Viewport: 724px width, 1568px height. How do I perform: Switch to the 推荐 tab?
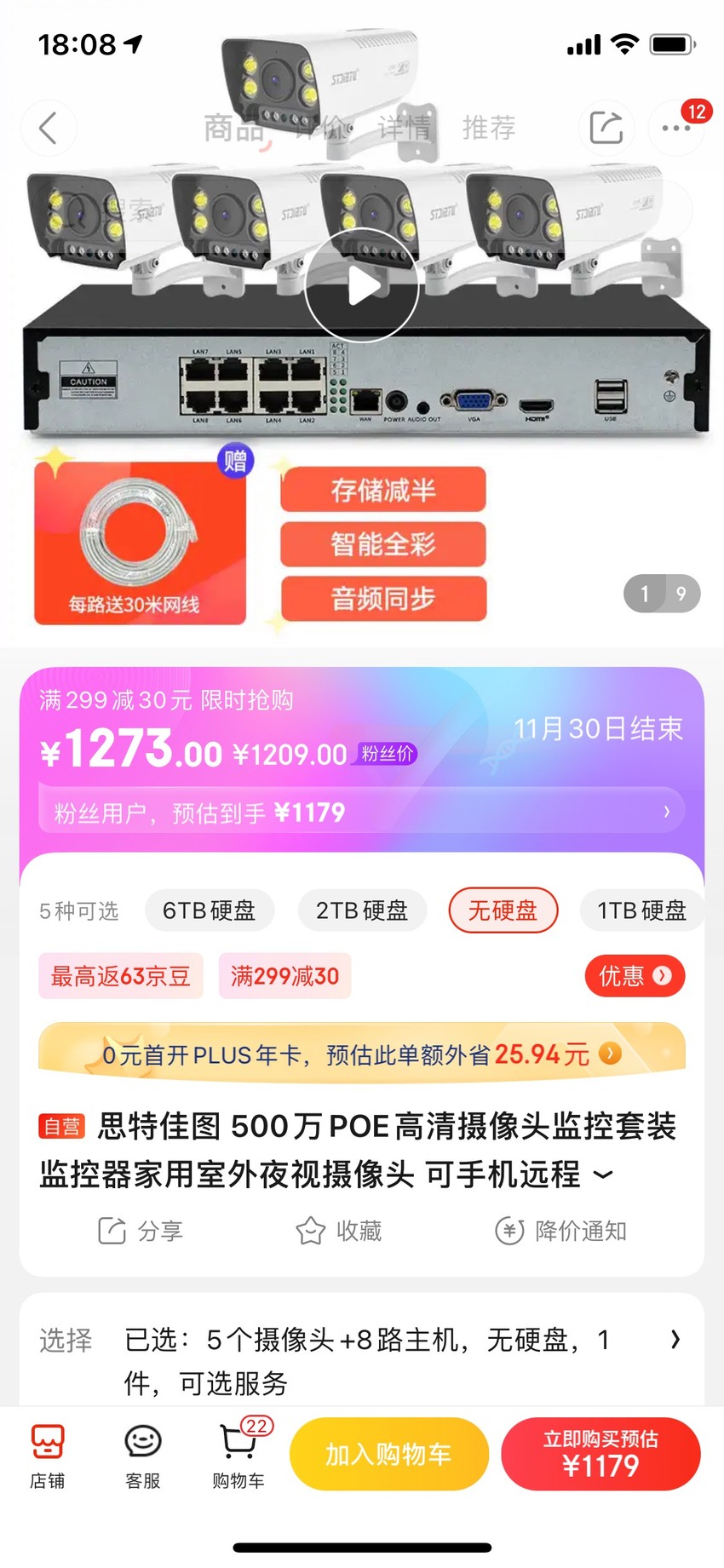(x=489, y=128)
